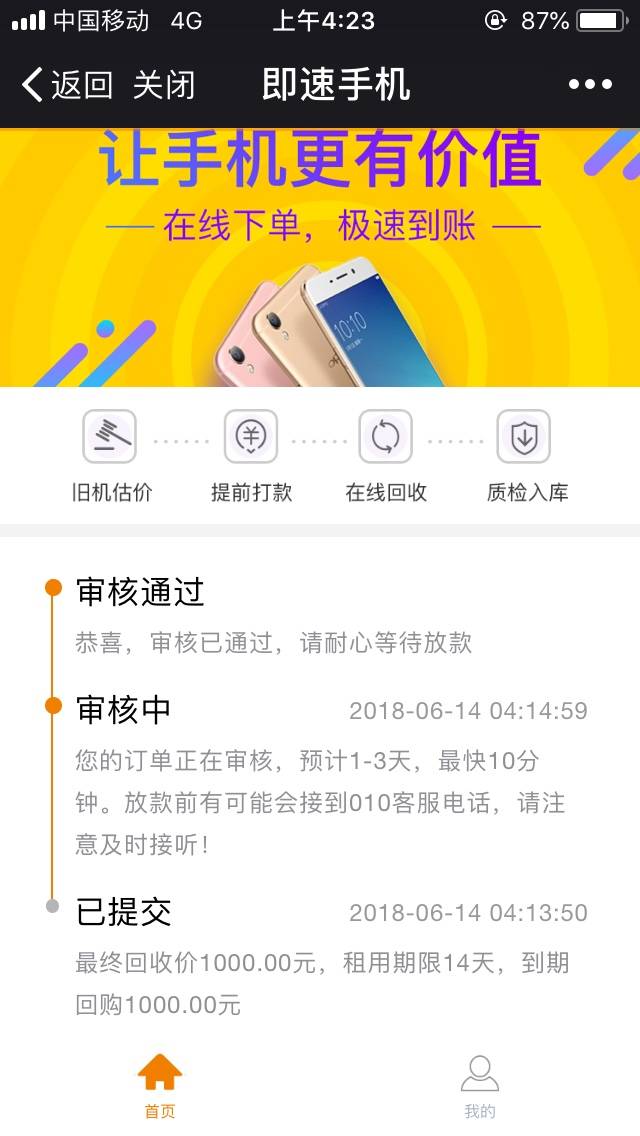
Task: Switch to the 首页 tab
Action: (159, 1085)
